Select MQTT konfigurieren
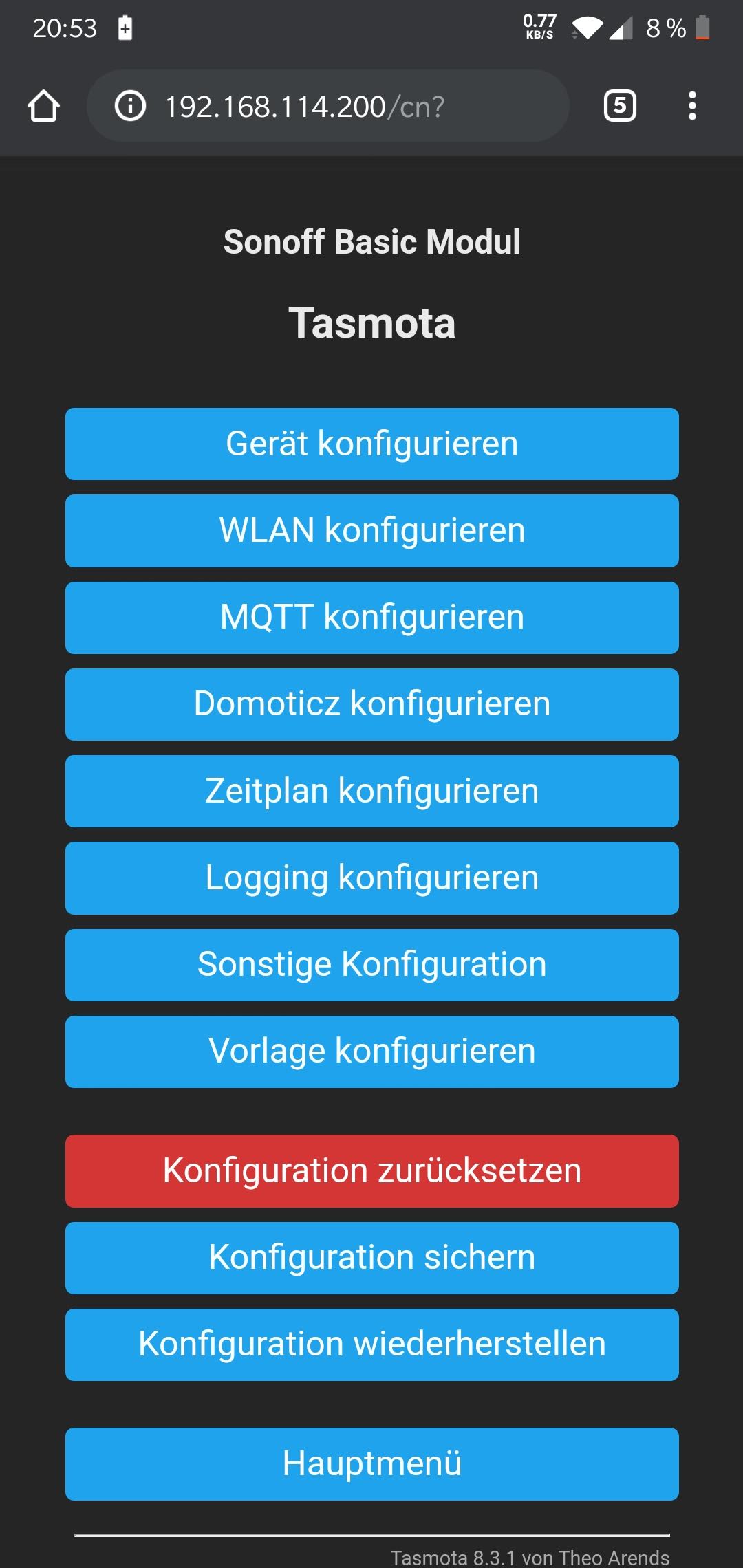Image resolution: width=743 pixels, height=1568 pixels. click(372, 618)
